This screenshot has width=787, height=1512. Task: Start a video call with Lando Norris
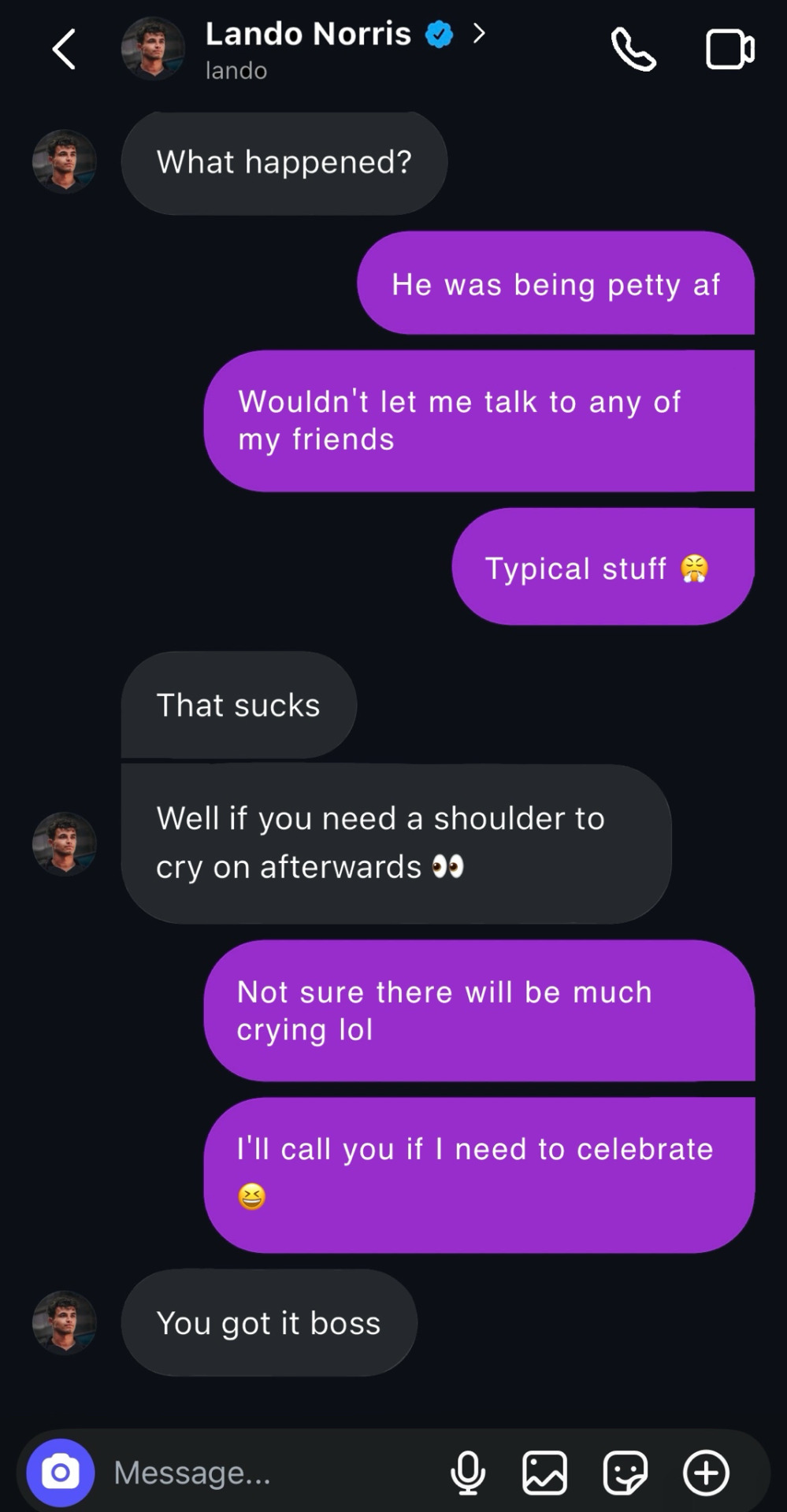[729, 50]
